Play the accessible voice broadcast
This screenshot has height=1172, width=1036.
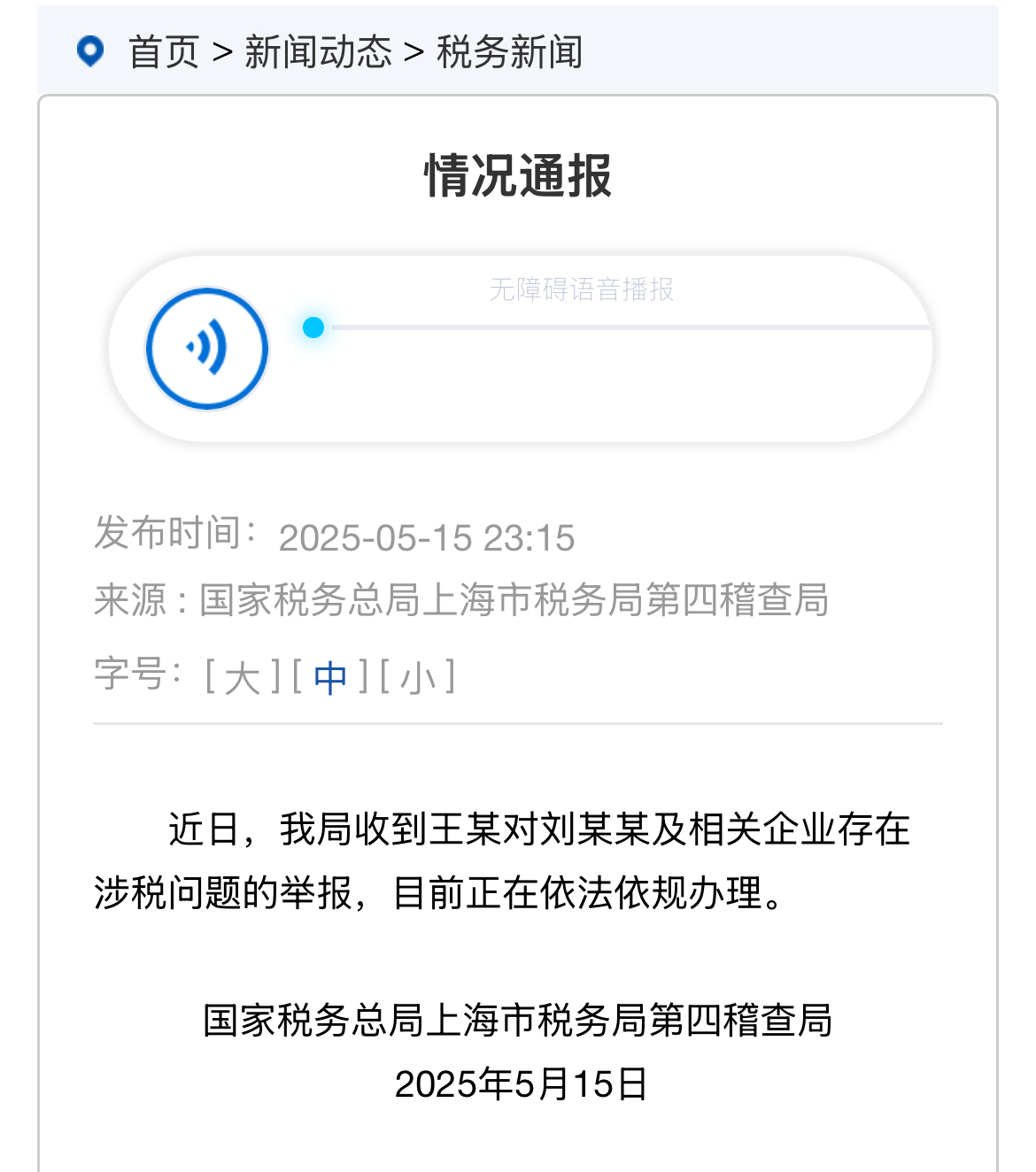coord(207,349)
